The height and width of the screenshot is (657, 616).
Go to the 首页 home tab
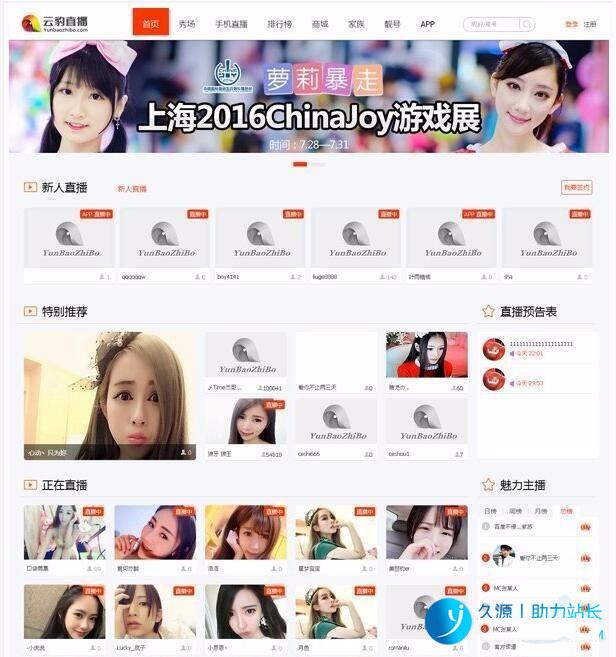150,23
